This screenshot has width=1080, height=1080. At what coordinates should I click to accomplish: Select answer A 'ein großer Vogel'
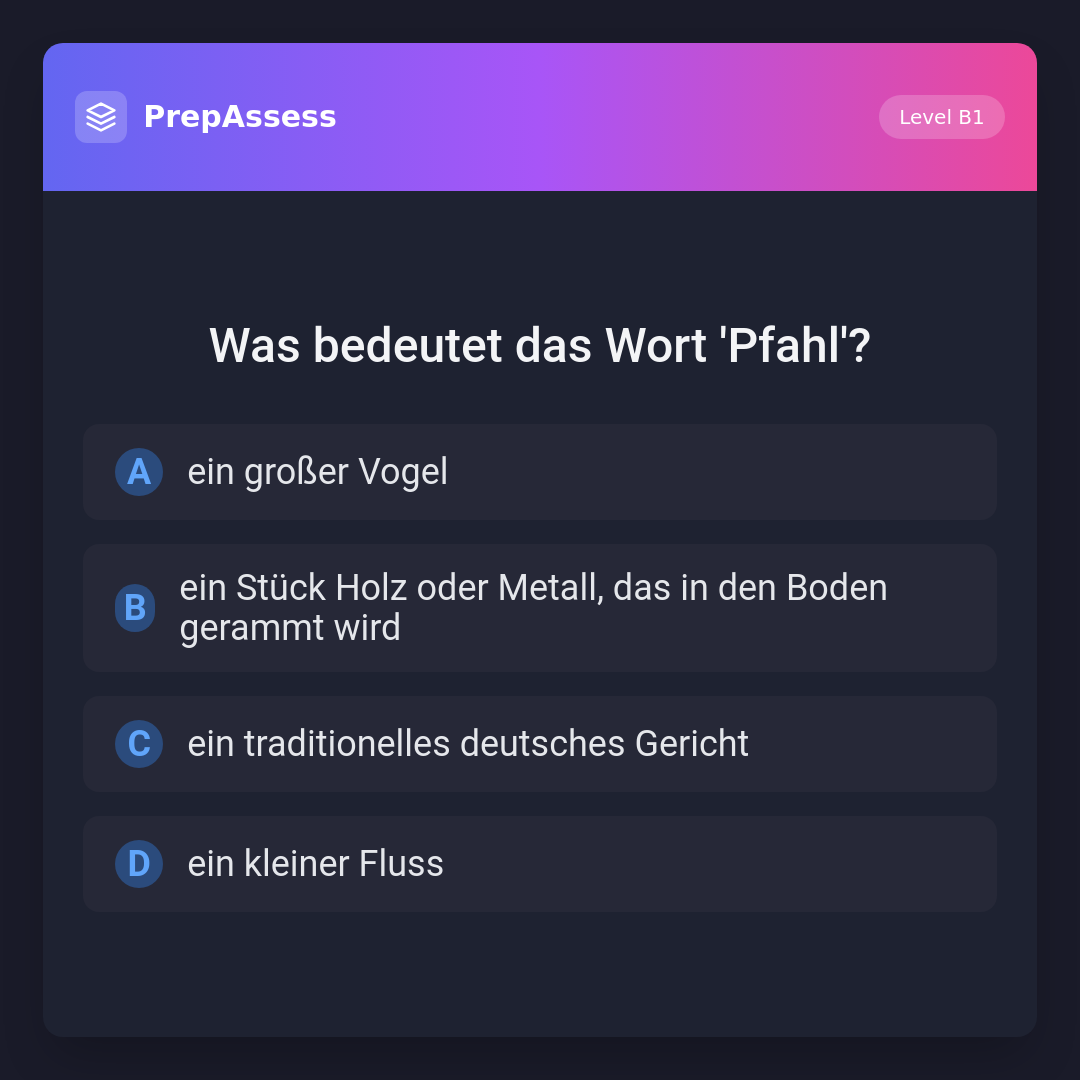point(540,472)
